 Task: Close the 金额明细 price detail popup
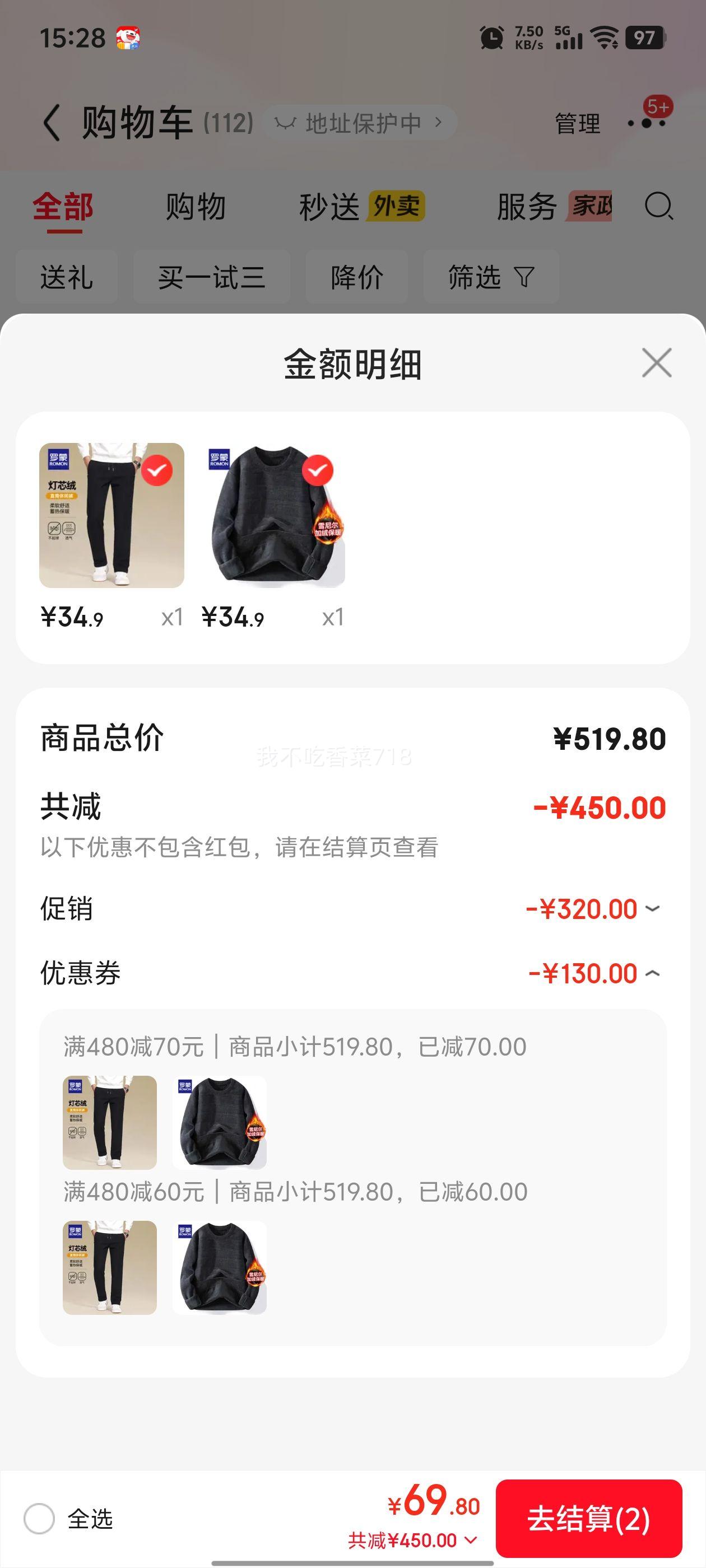click(x=657, y=362)
